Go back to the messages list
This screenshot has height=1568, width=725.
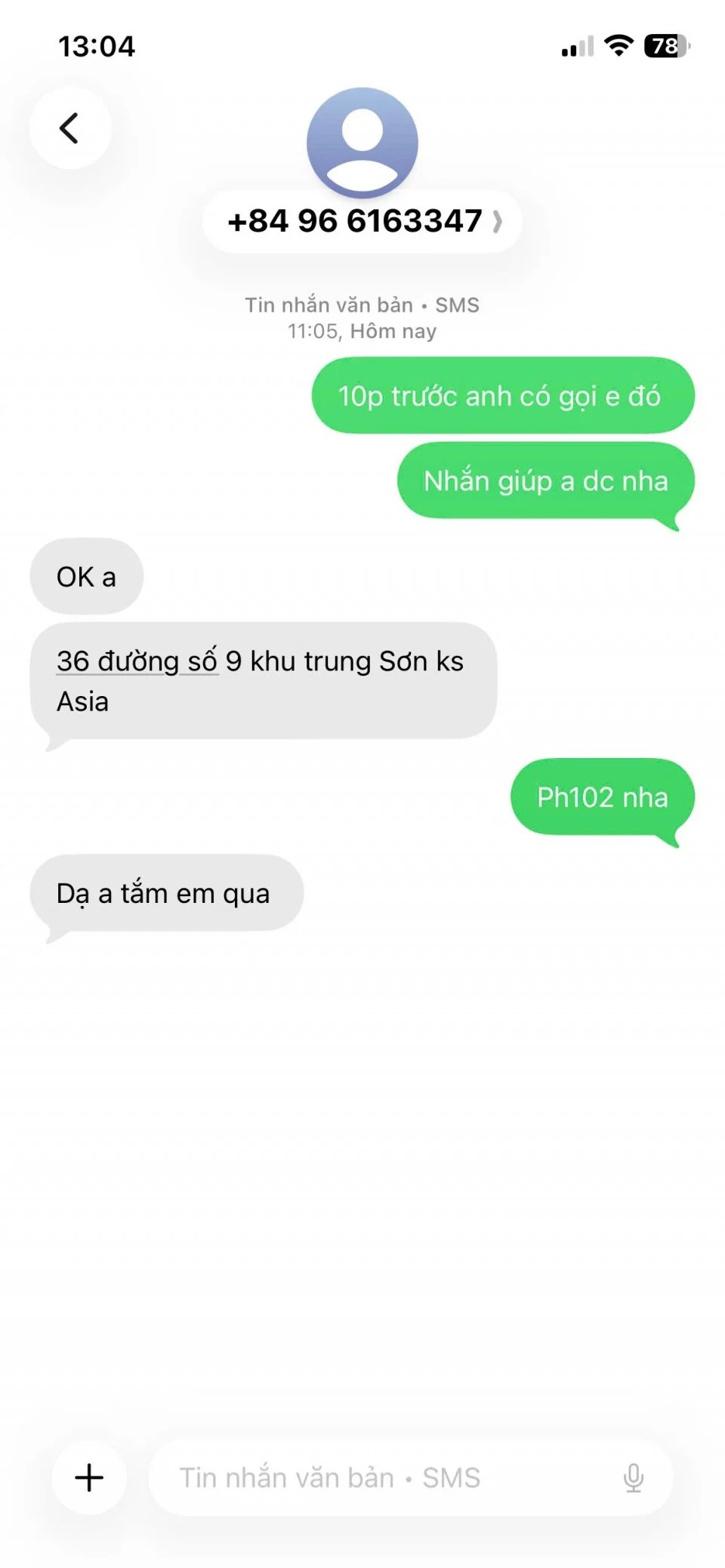pos(69,128)
